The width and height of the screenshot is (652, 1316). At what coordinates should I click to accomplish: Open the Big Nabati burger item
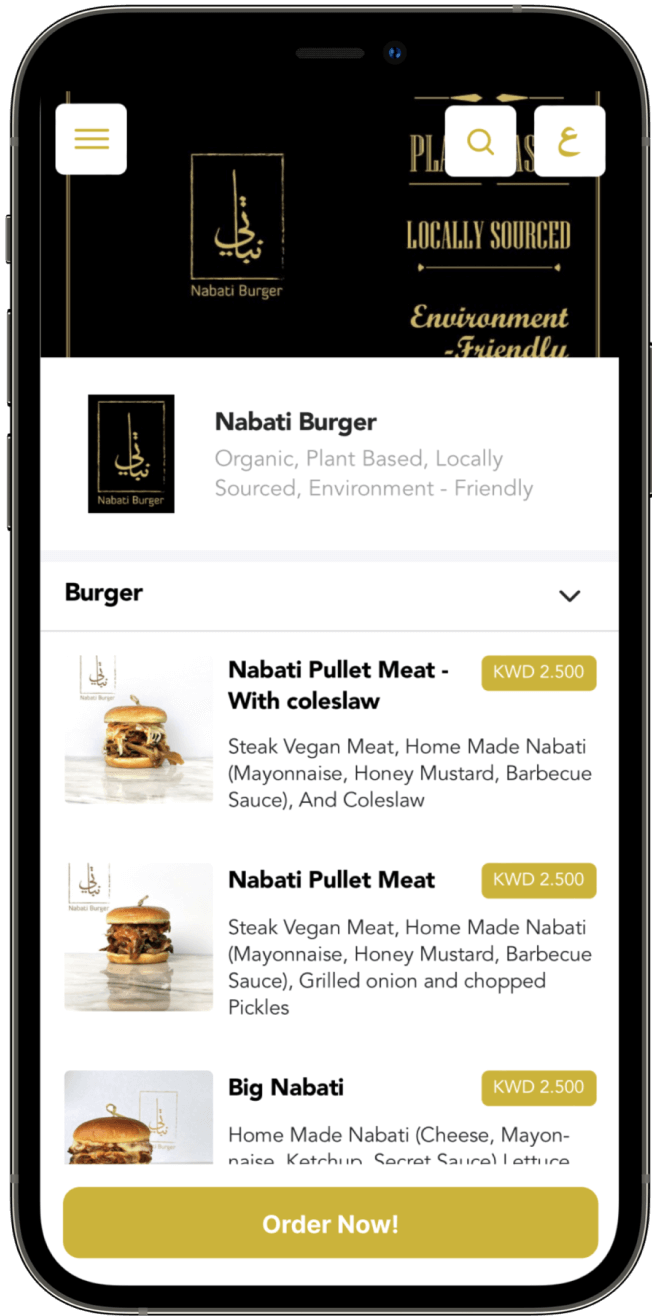pyautogui.click(x=286, y=1087)
